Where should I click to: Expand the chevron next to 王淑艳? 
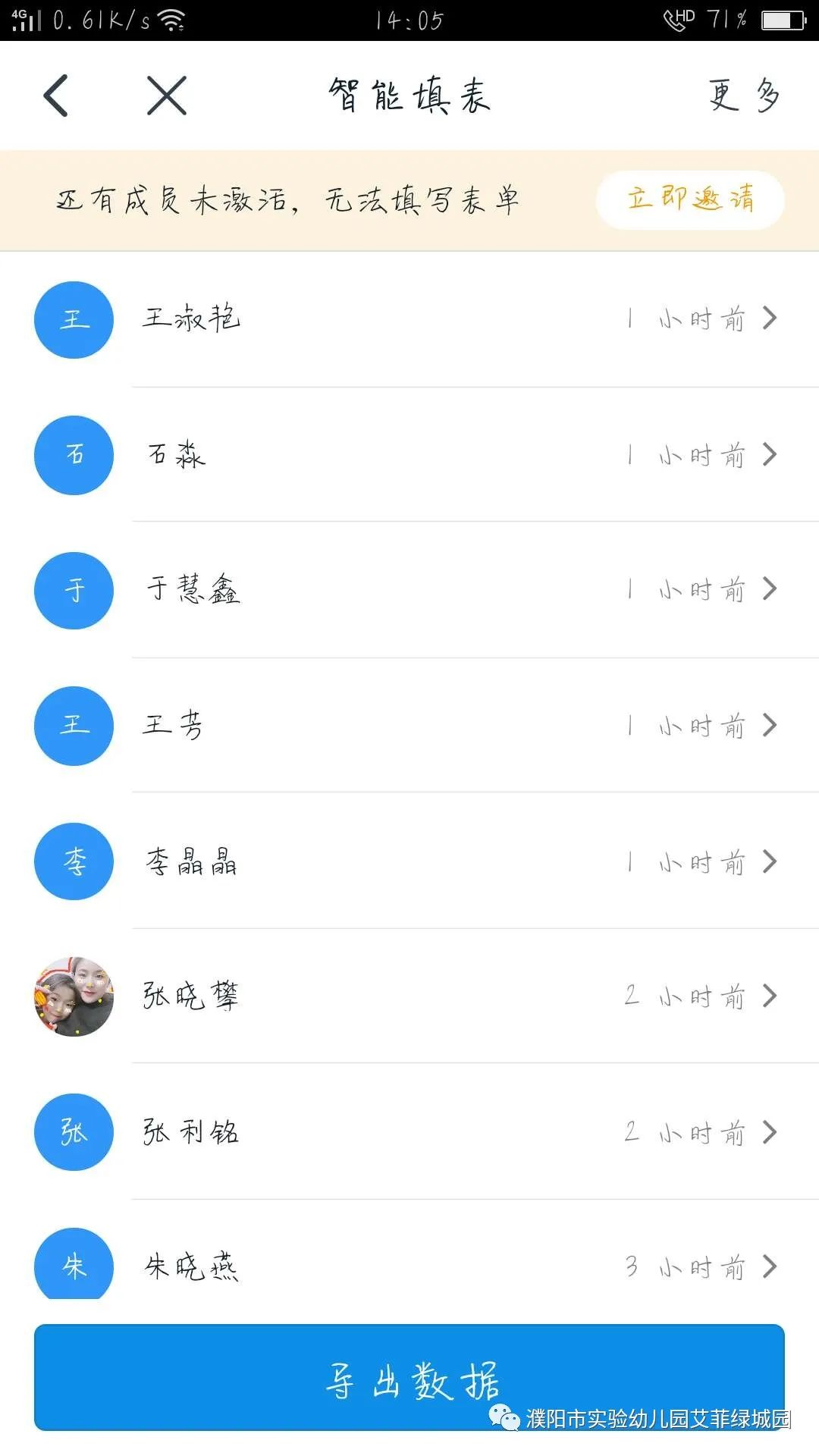click(769, 319)
